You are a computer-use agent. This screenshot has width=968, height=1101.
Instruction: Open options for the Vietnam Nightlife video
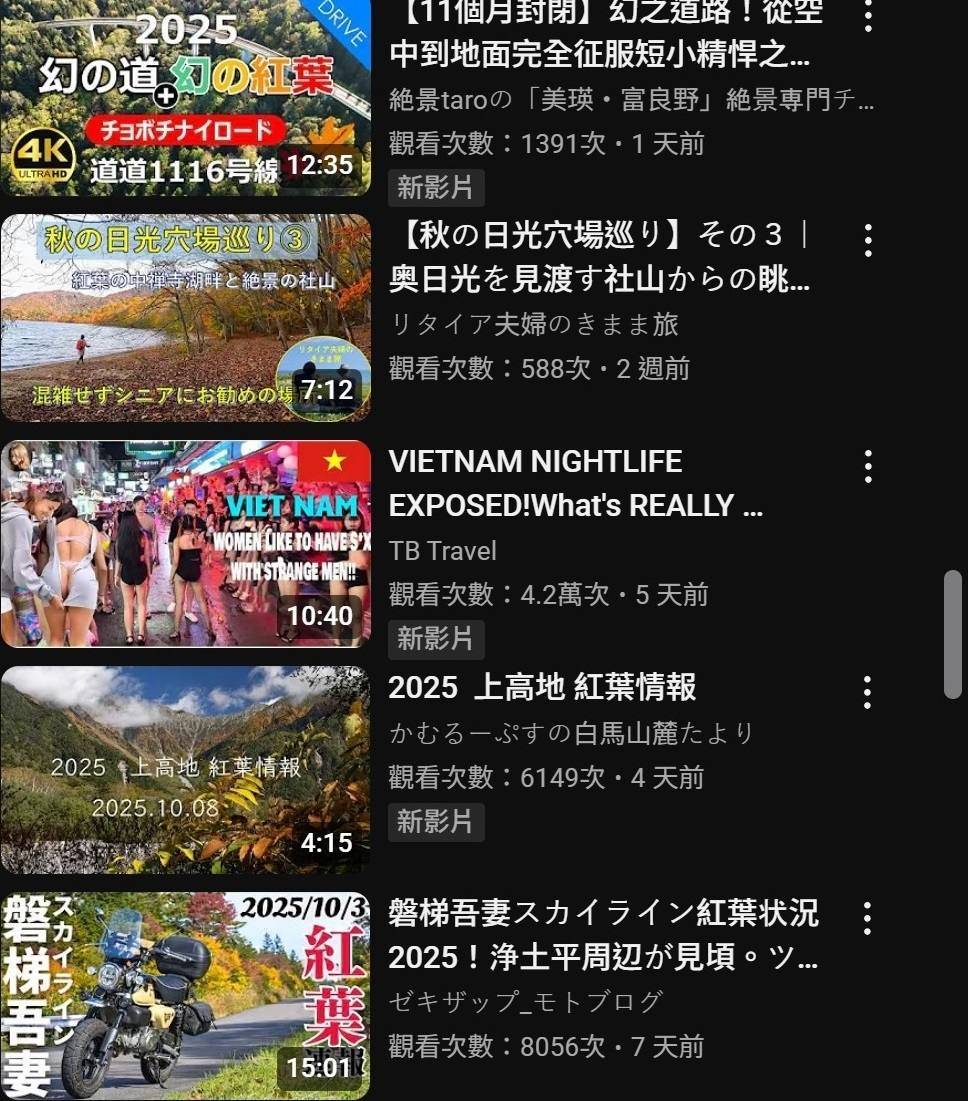(x=867, y=466)
